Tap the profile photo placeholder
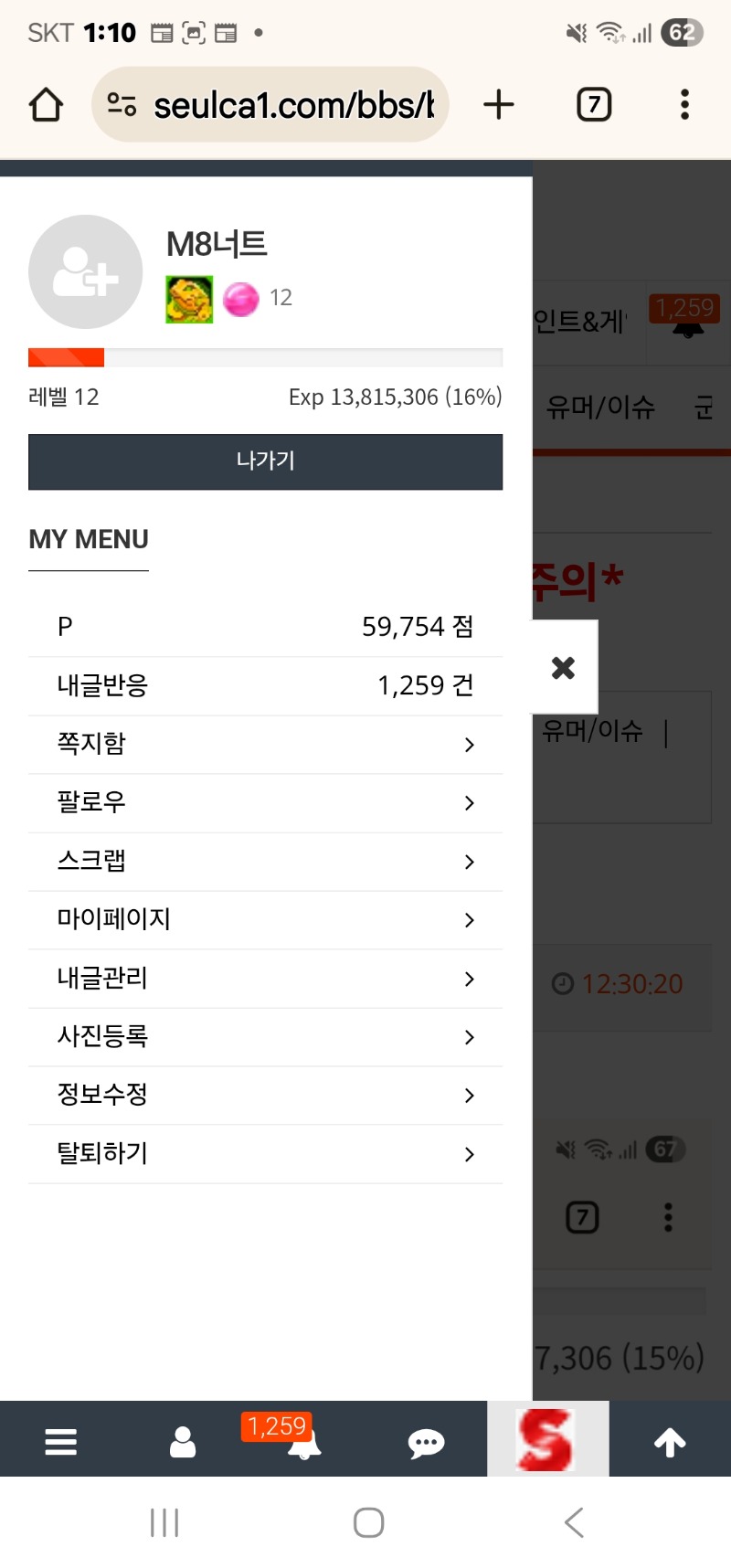The image size is (731, 1568). pos(86,271)
